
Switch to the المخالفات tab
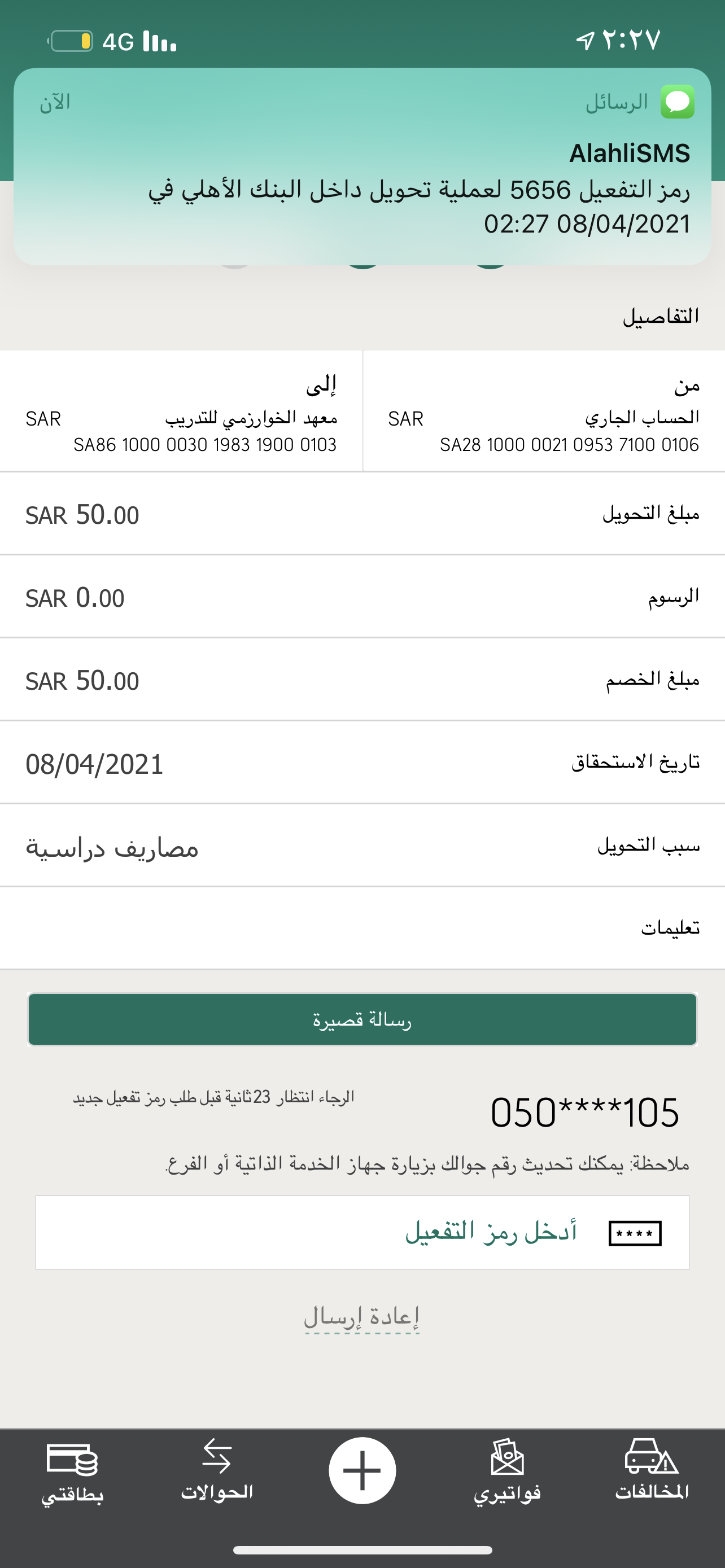652,1470
